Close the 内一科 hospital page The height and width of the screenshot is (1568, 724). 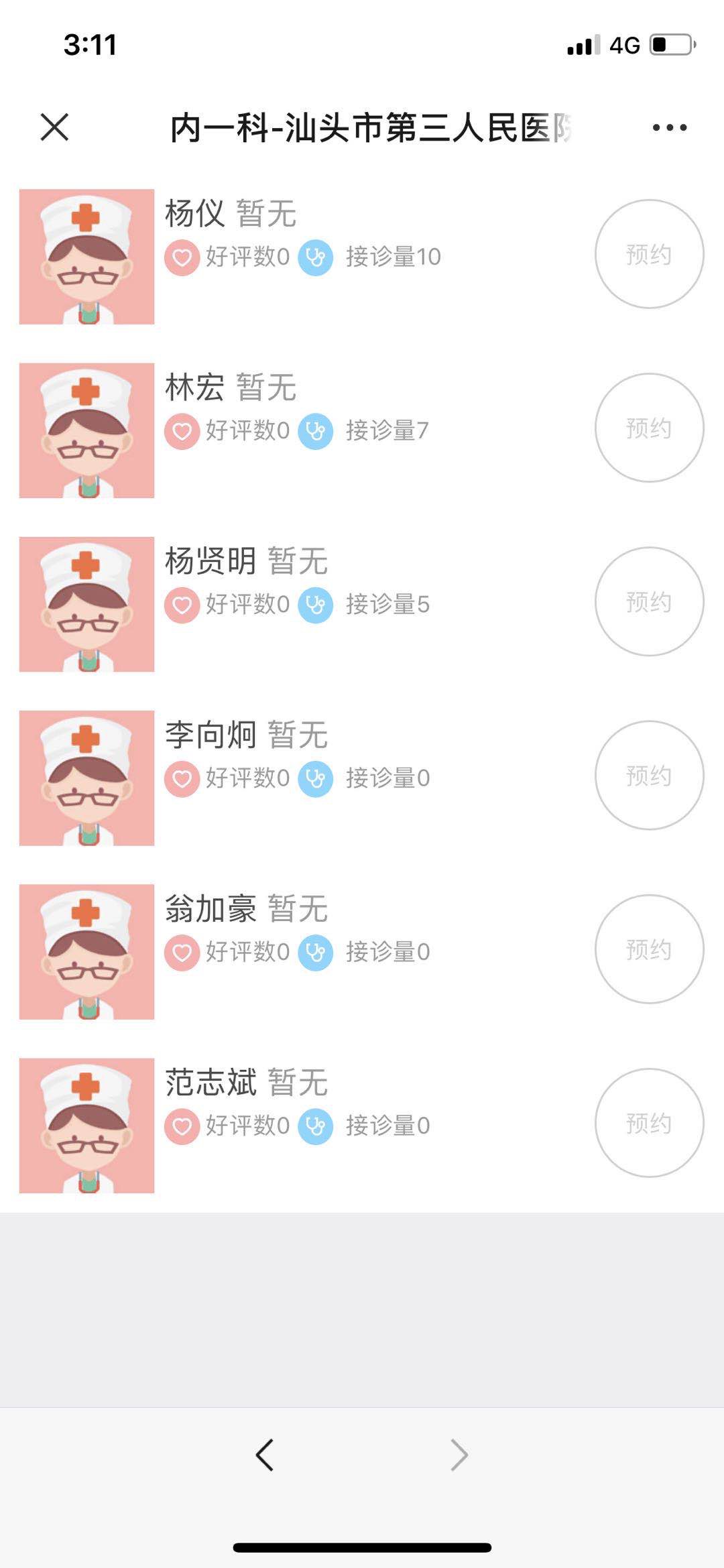click(x=54, y=127)
